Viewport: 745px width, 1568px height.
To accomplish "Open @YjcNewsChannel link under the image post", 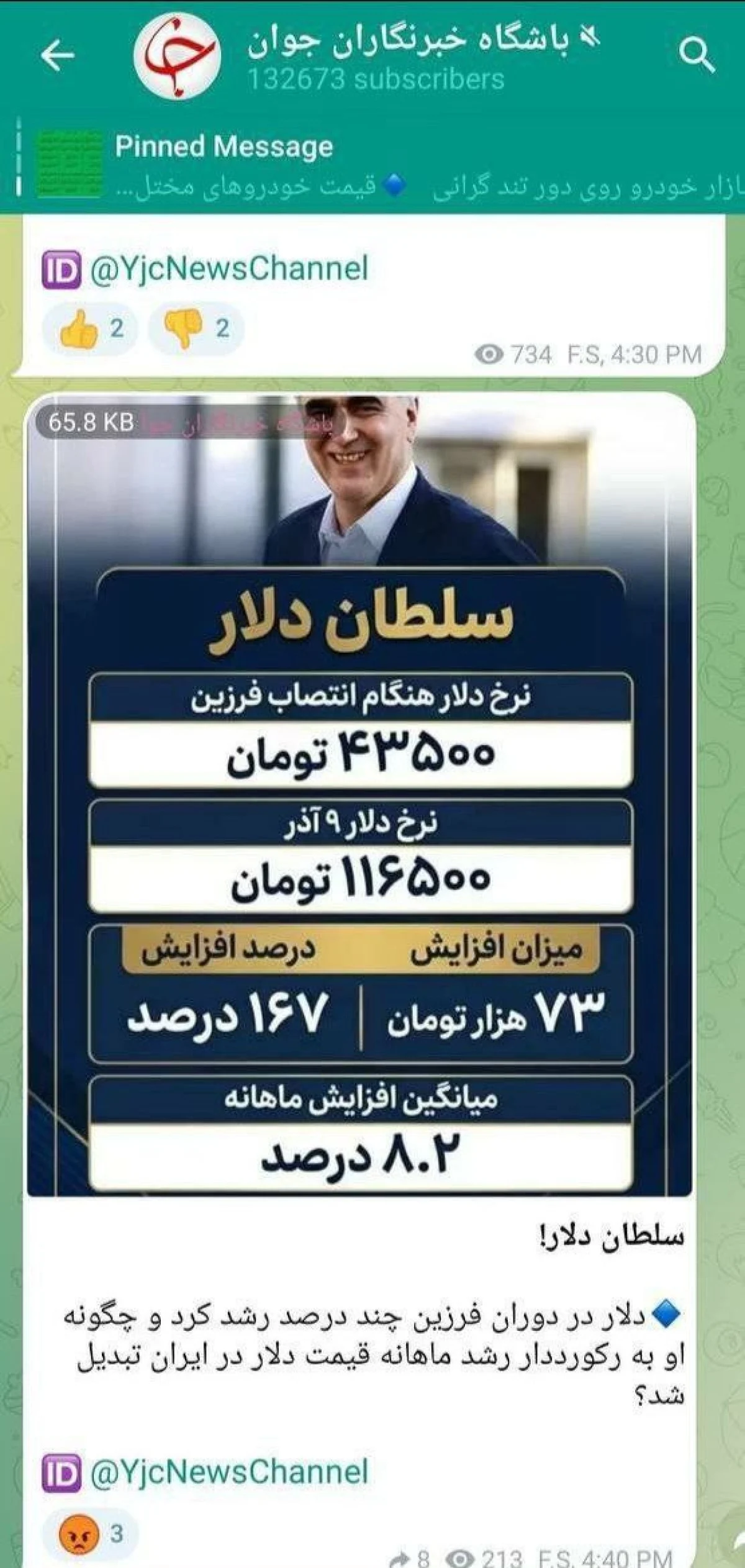I will coord(228,1472).
